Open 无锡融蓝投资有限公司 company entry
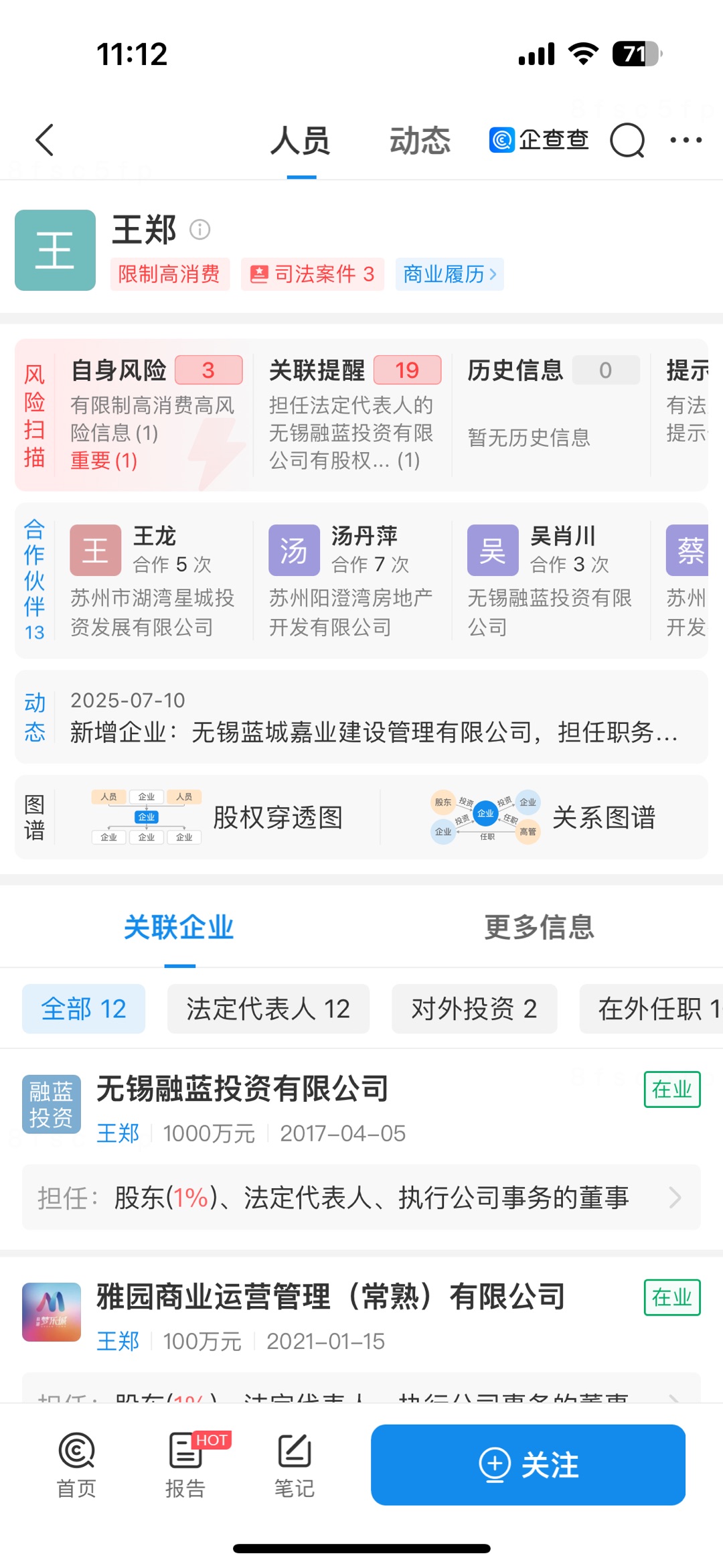This screenshot has height=1568, width=723. pos(242,1089)
